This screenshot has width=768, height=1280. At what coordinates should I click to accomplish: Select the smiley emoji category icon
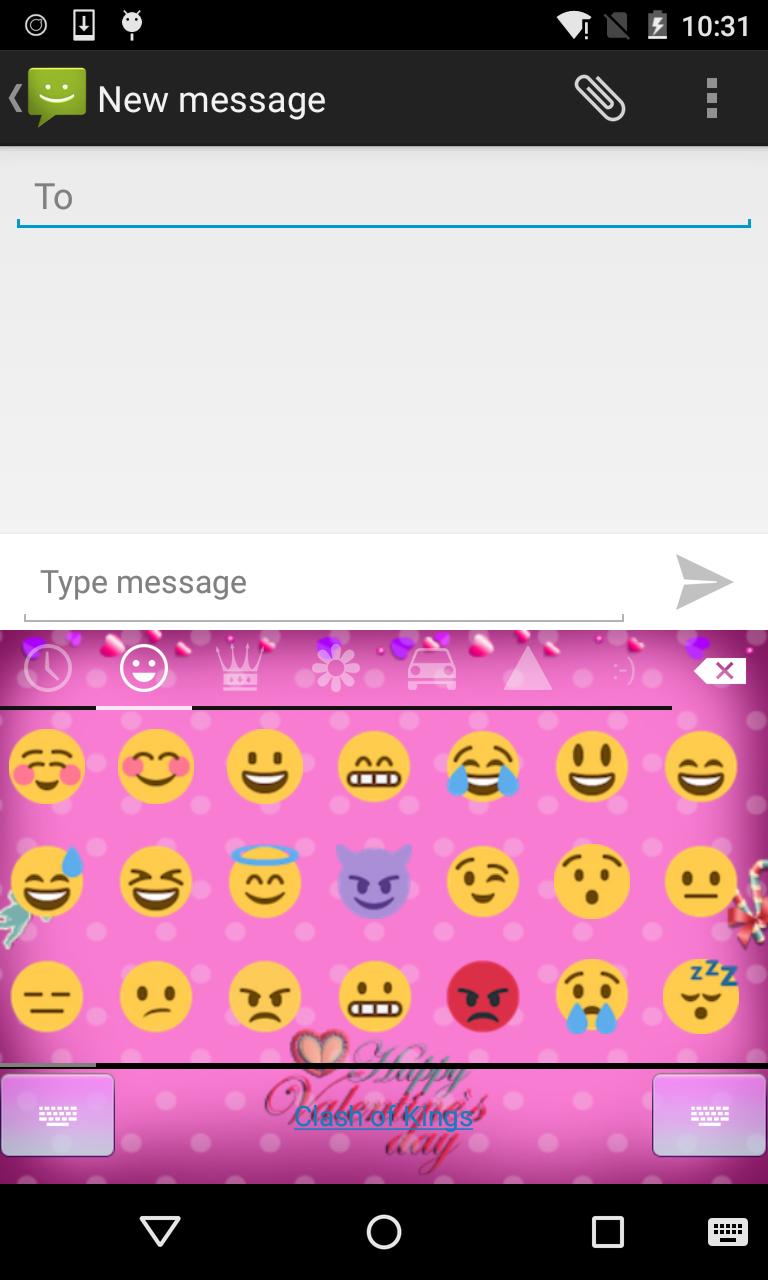click(x=143, y=668)
